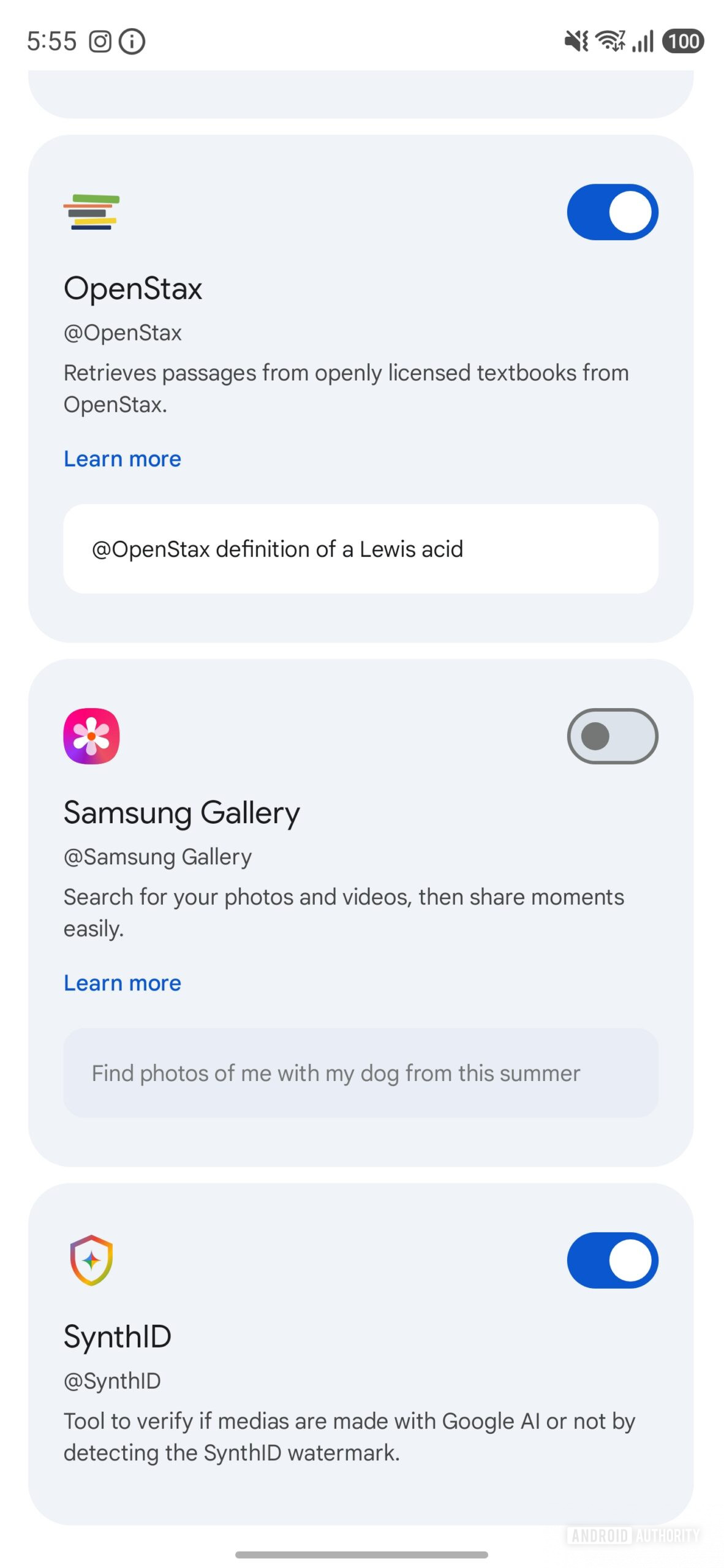
Task: Click the OpenStax multicolor books logo
Action: 91,211
